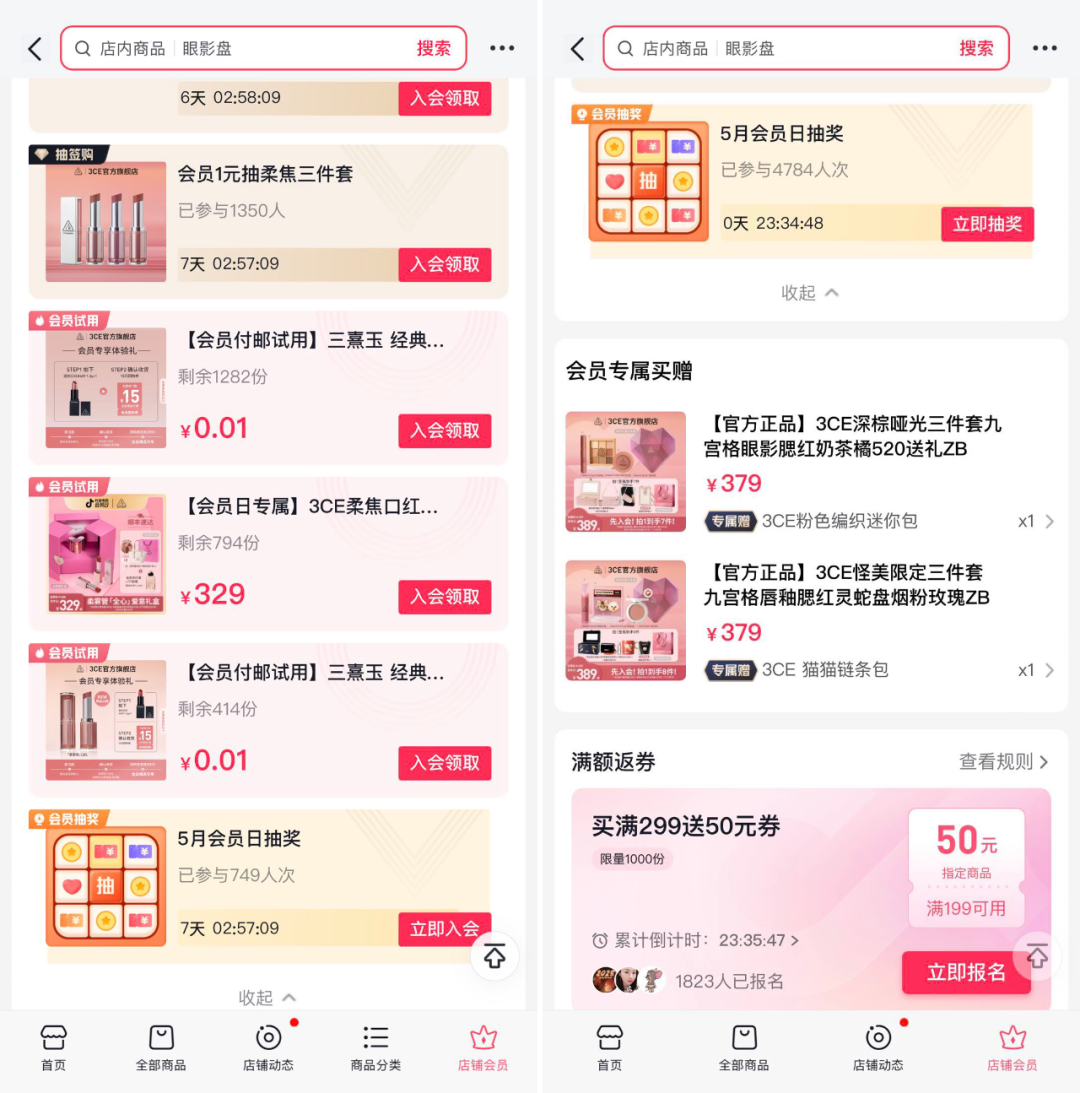1080x1093 pixels.
Task: Open 查看规则 for 满额返券
Action: (1003, 762)
